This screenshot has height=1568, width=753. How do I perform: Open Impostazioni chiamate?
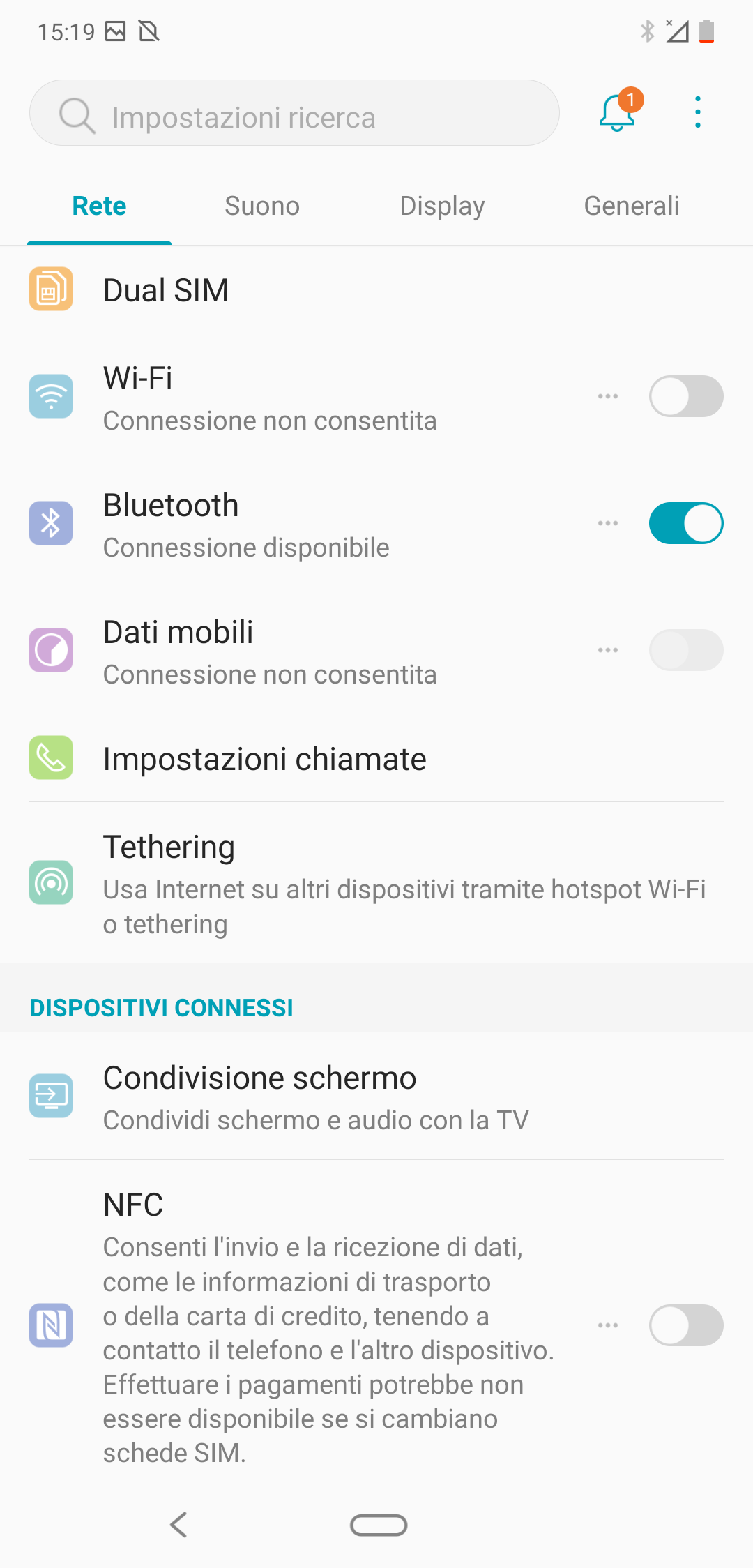(376, 758)
